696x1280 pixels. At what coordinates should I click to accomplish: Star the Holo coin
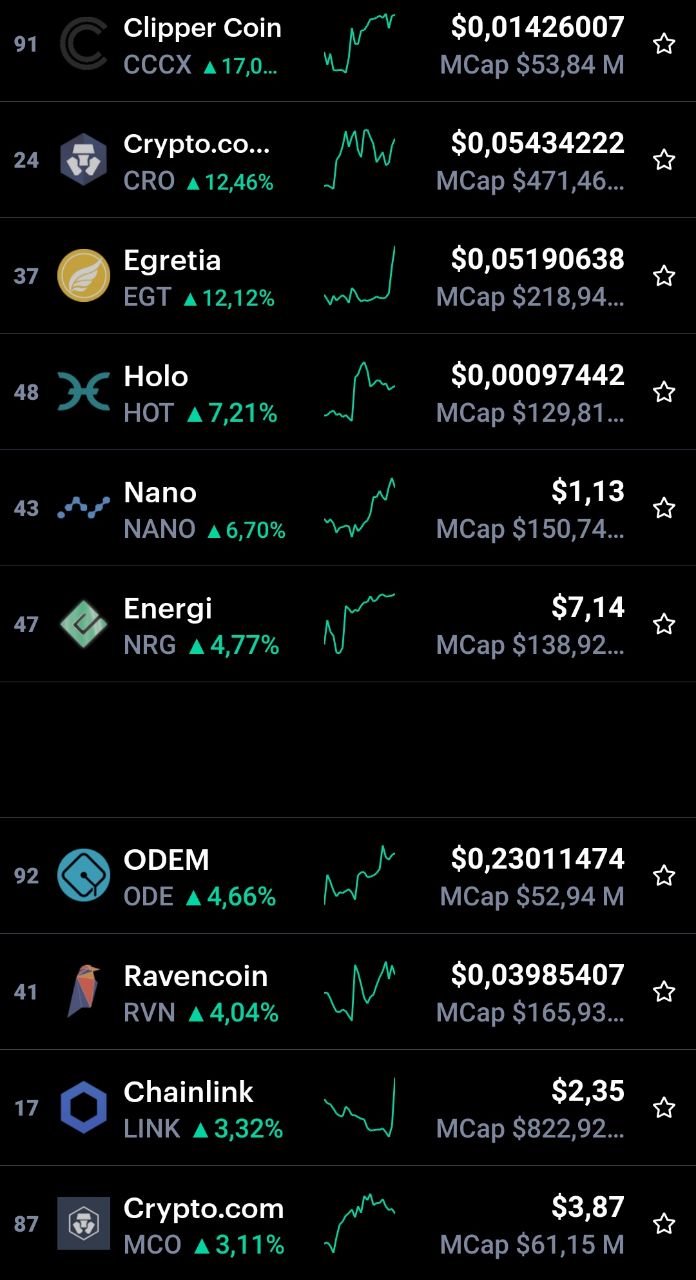click(x=664, y=392)
